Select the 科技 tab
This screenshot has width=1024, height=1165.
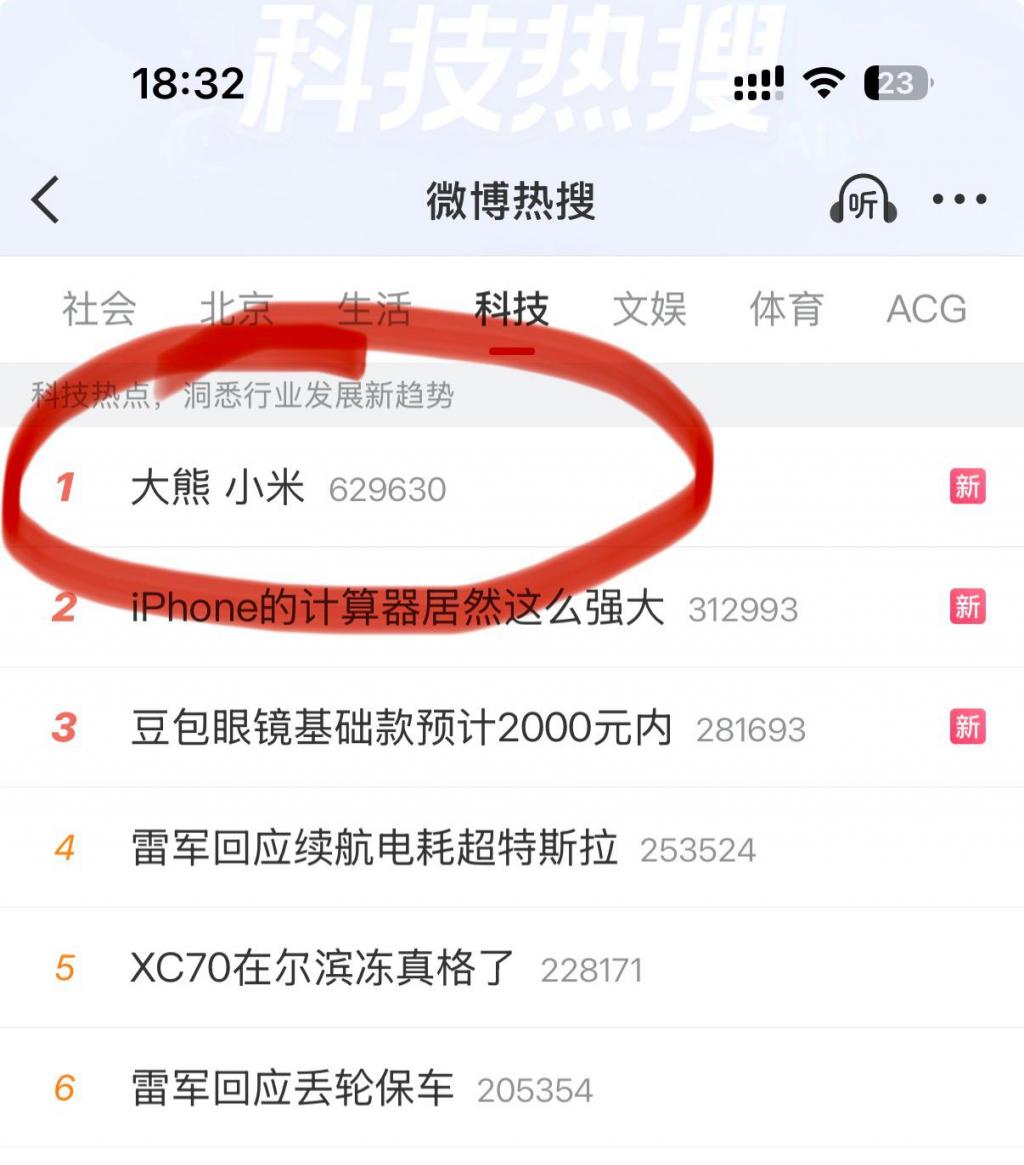(512, 309)
